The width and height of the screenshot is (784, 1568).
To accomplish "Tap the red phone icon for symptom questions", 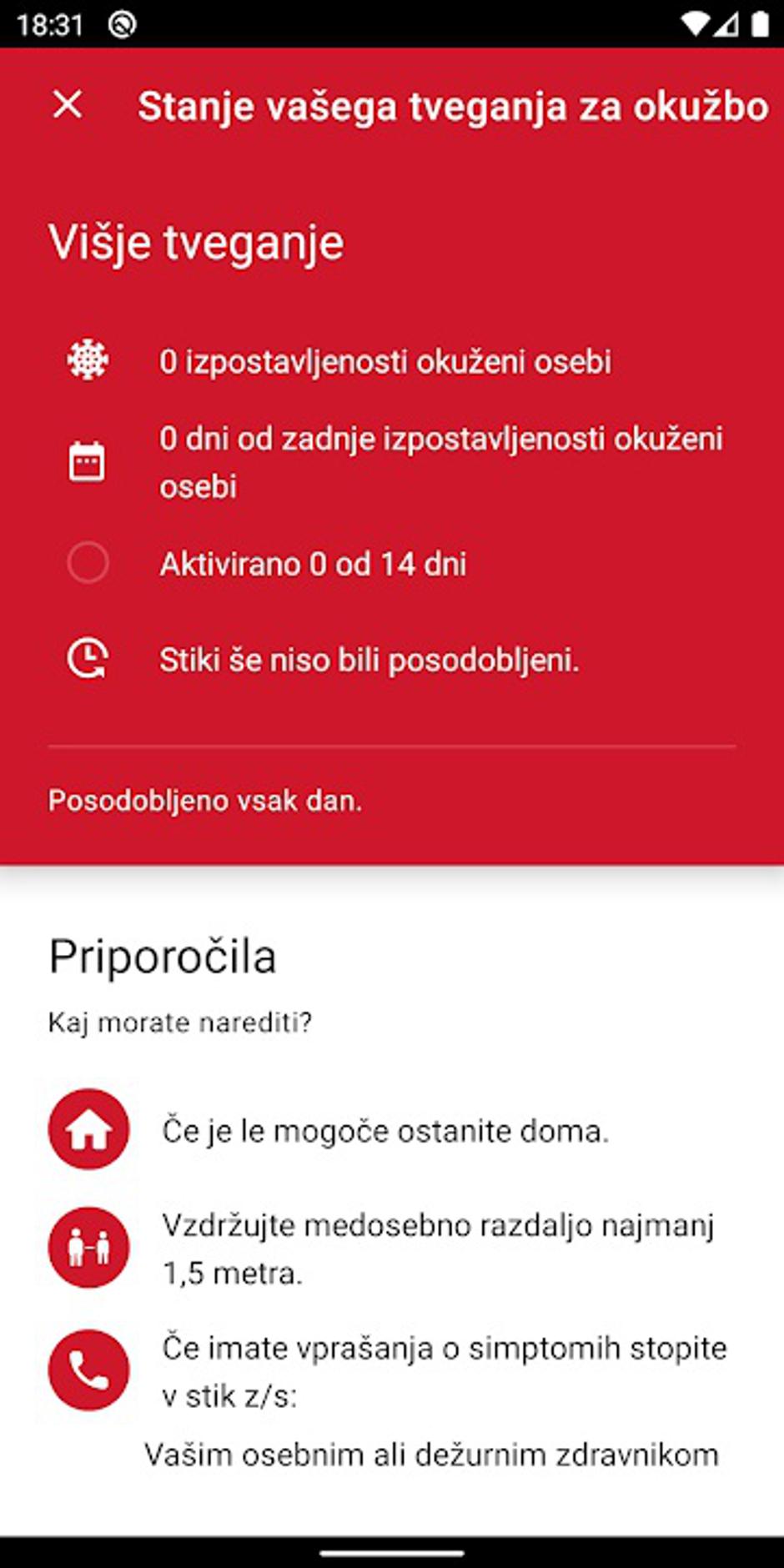I will coord(88,1369).
